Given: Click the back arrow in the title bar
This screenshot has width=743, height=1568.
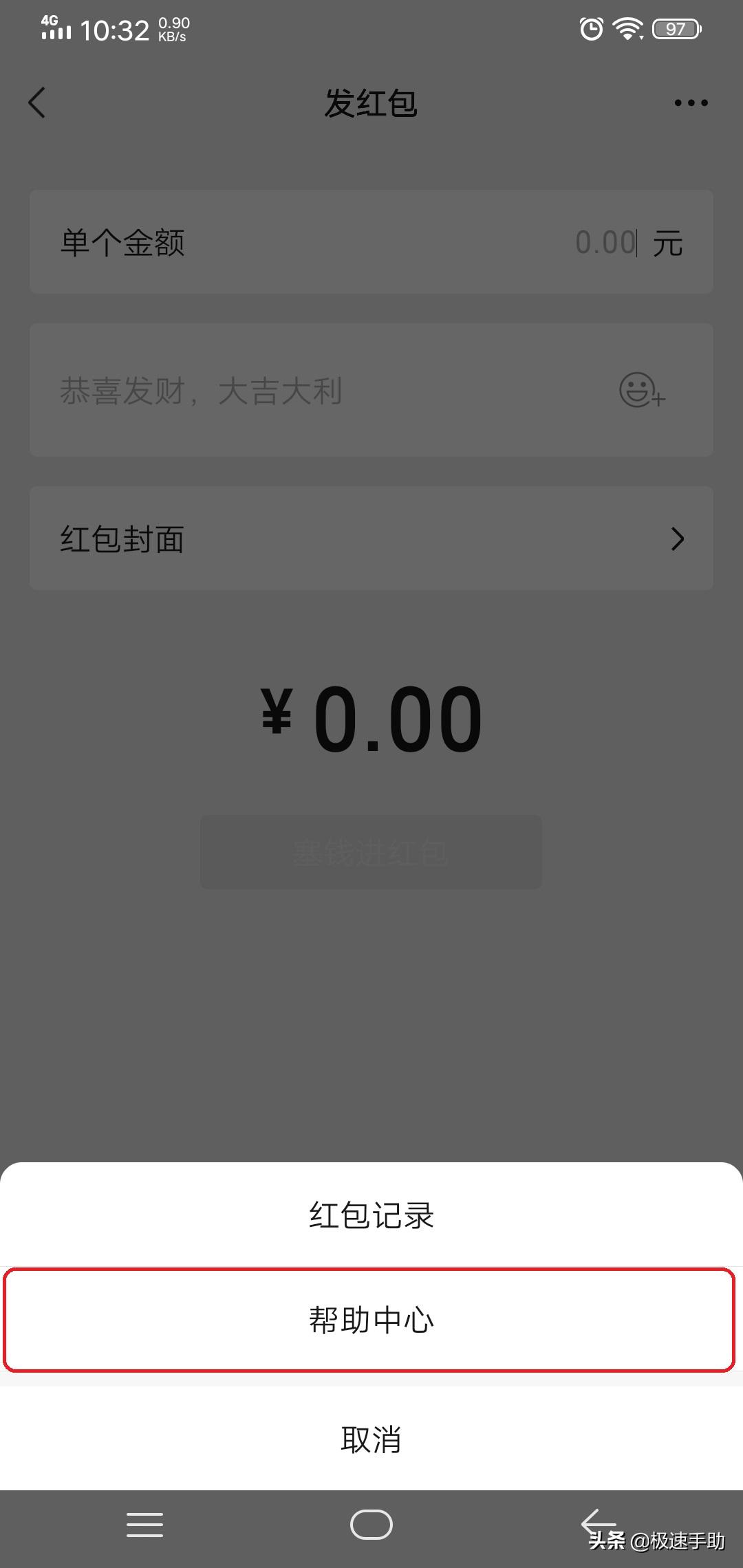Looking at the screenshot, I should point(36,102).
